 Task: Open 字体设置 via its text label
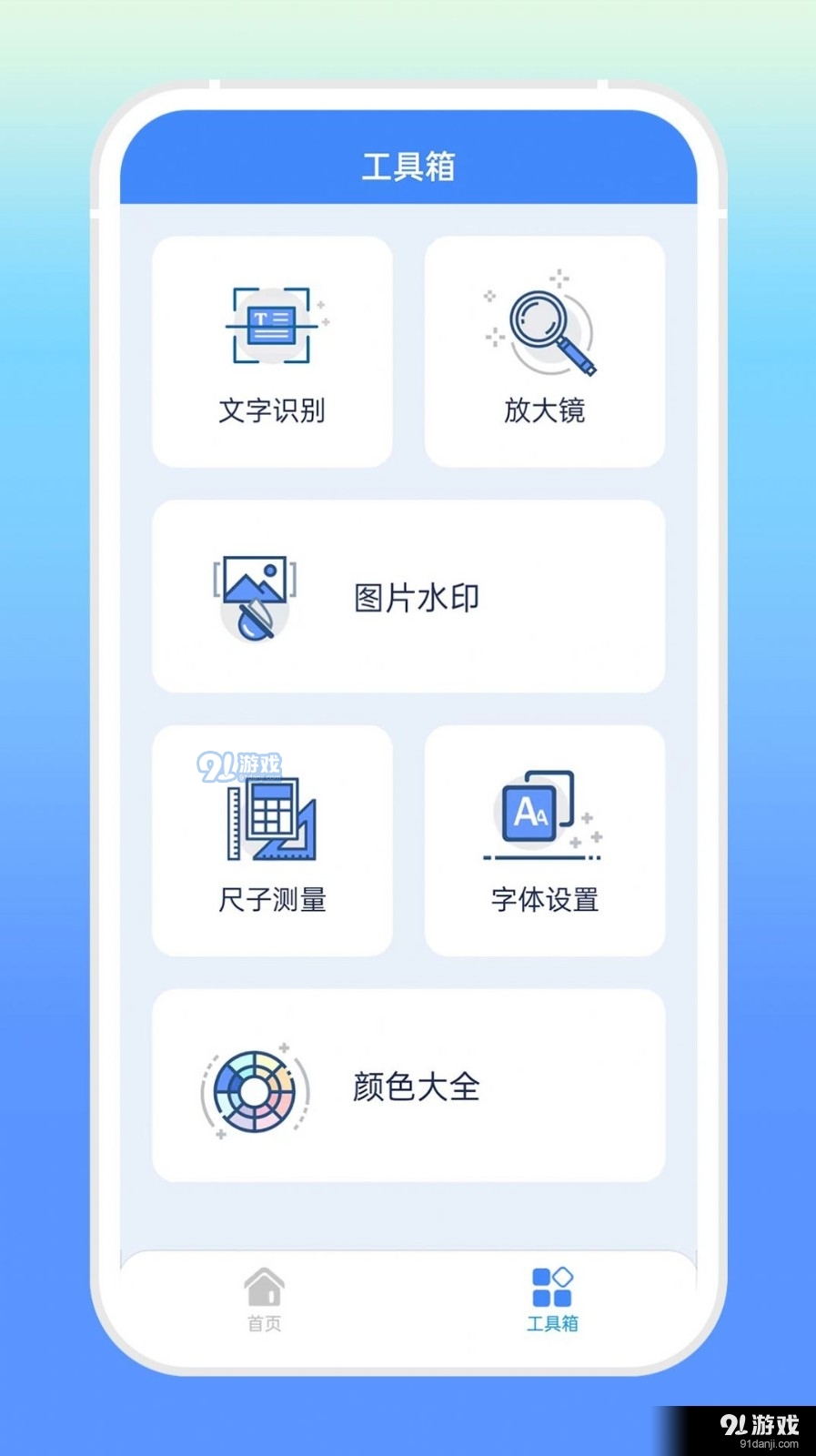pos(544,899)
